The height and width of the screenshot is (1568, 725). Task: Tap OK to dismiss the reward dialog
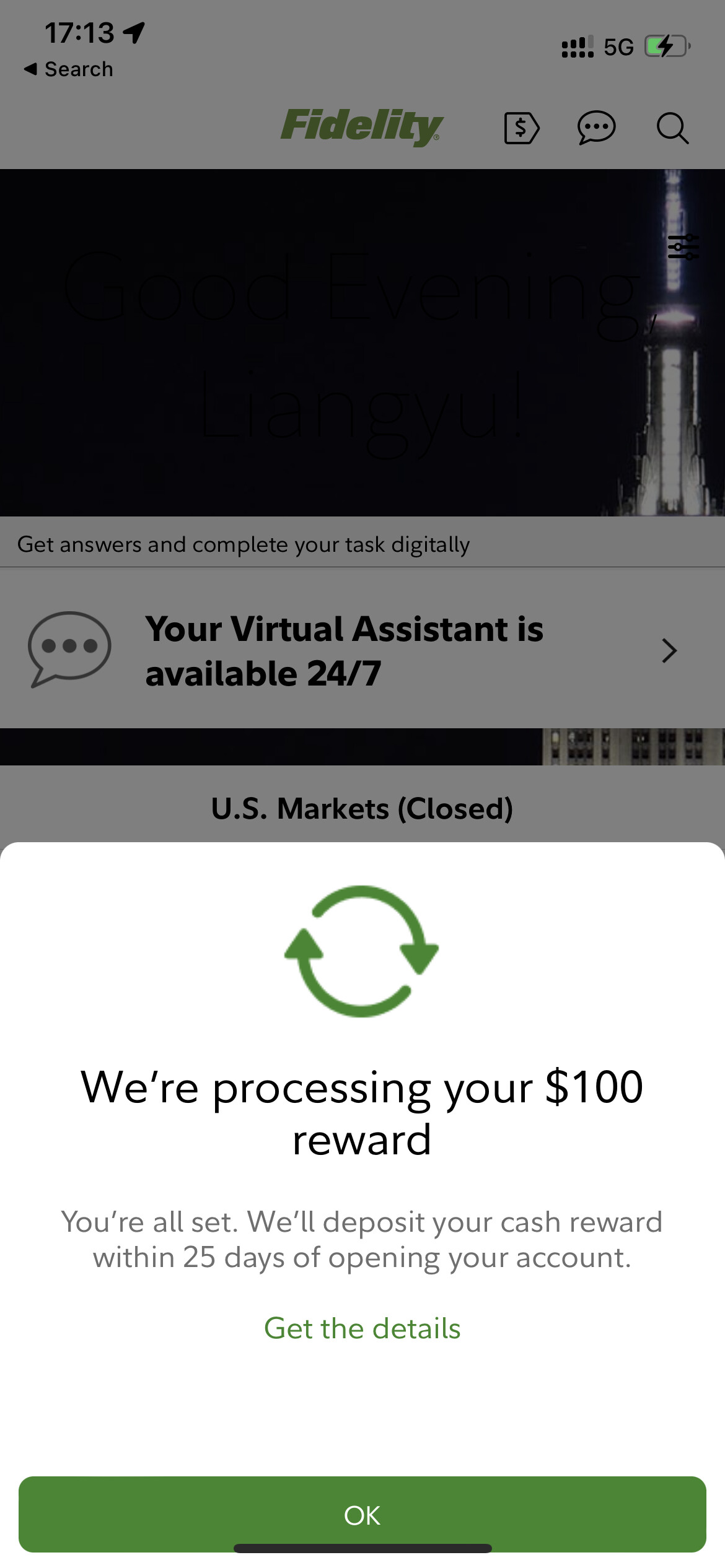pos(362,1513)
